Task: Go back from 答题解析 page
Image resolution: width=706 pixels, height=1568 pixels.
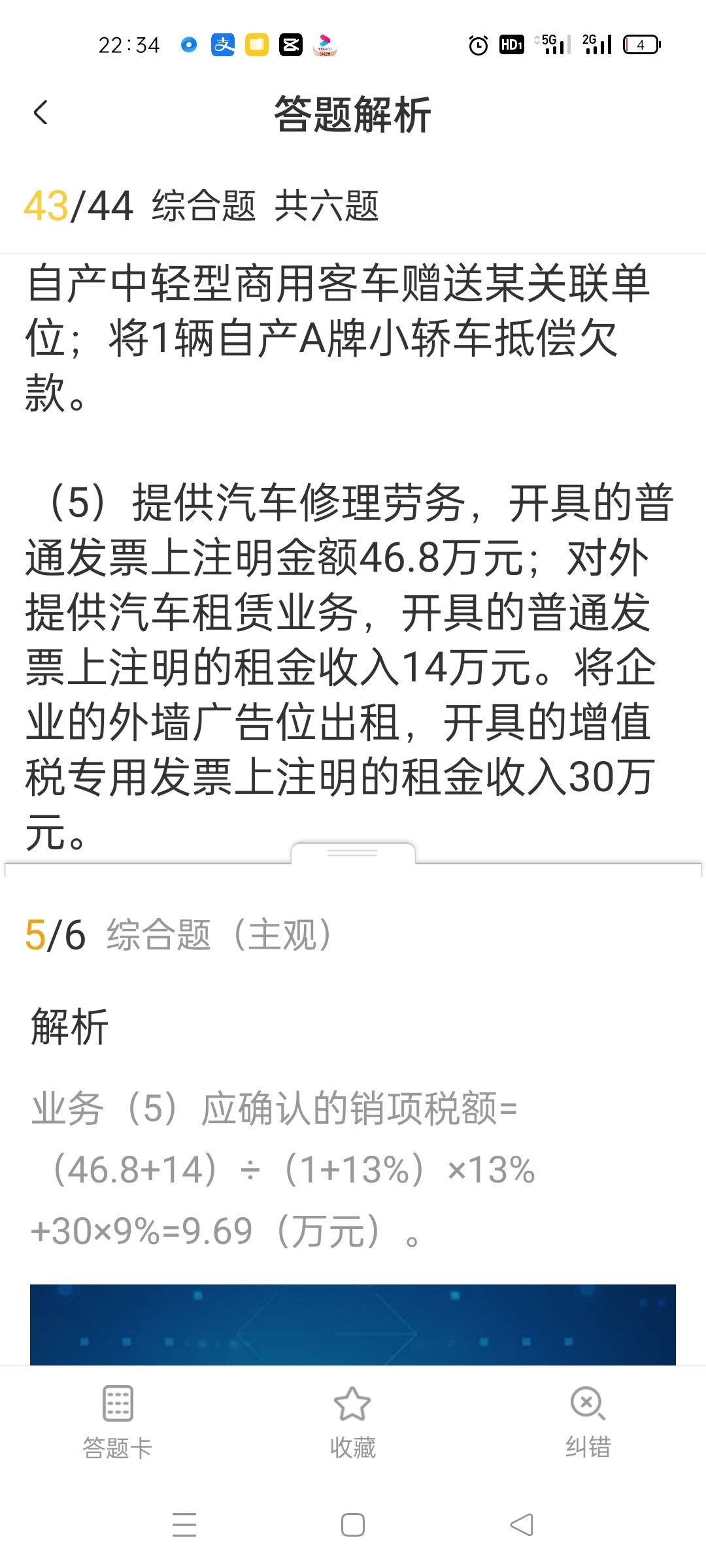Action: [41, 113]
